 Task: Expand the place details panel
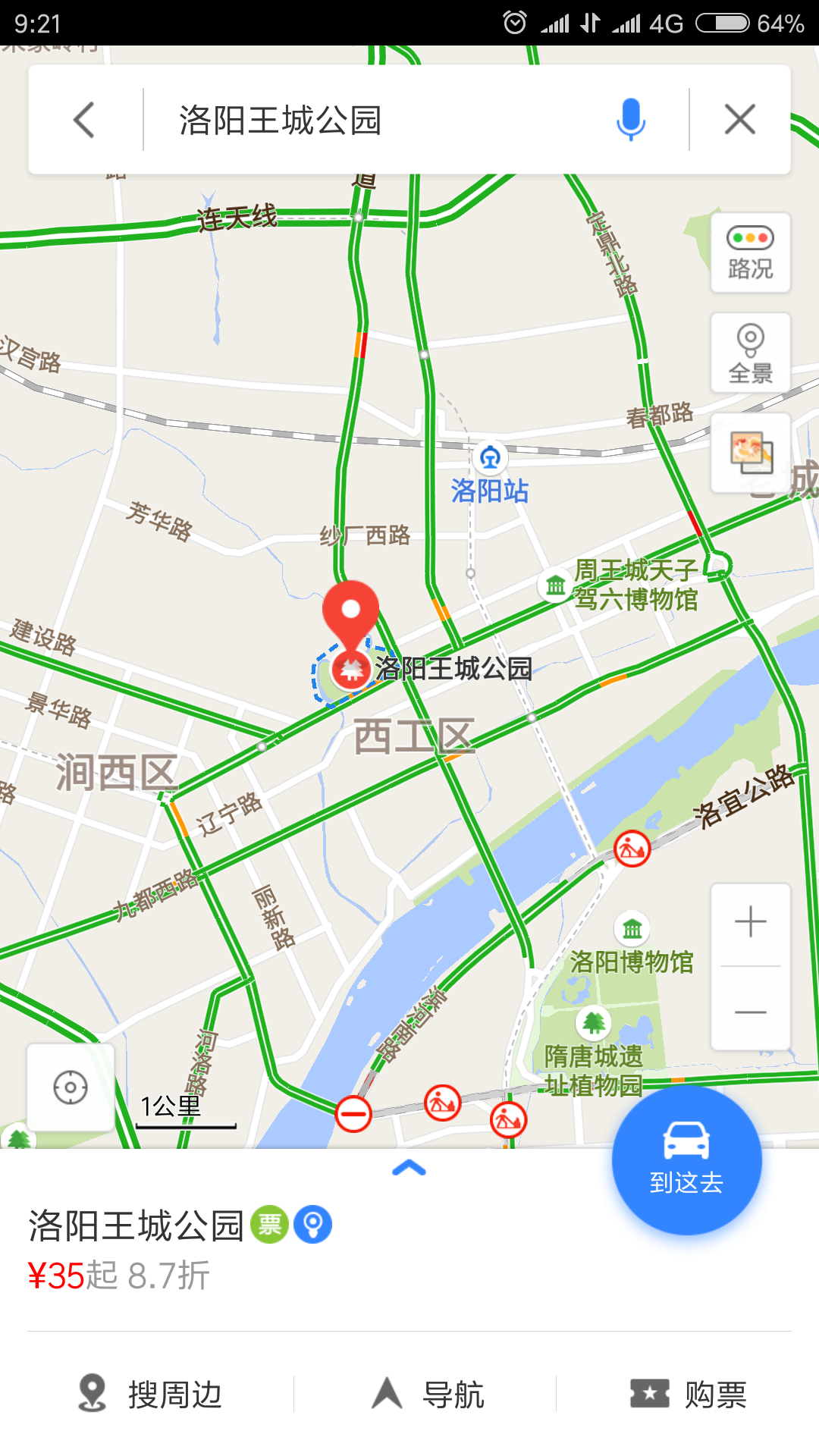[x=409, y=1169]
